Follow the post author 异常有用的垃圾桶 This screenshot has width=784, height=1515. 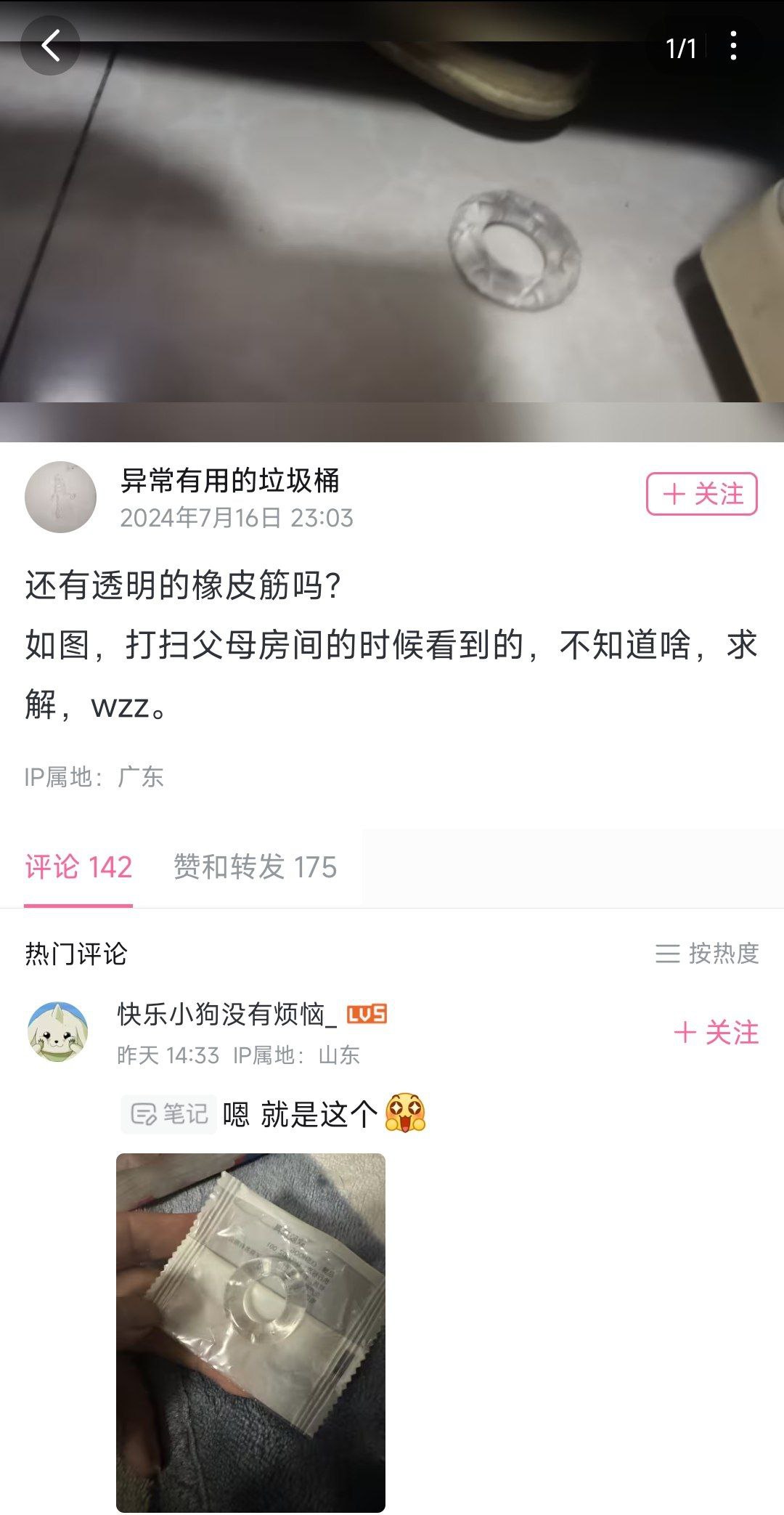point(701,494)
